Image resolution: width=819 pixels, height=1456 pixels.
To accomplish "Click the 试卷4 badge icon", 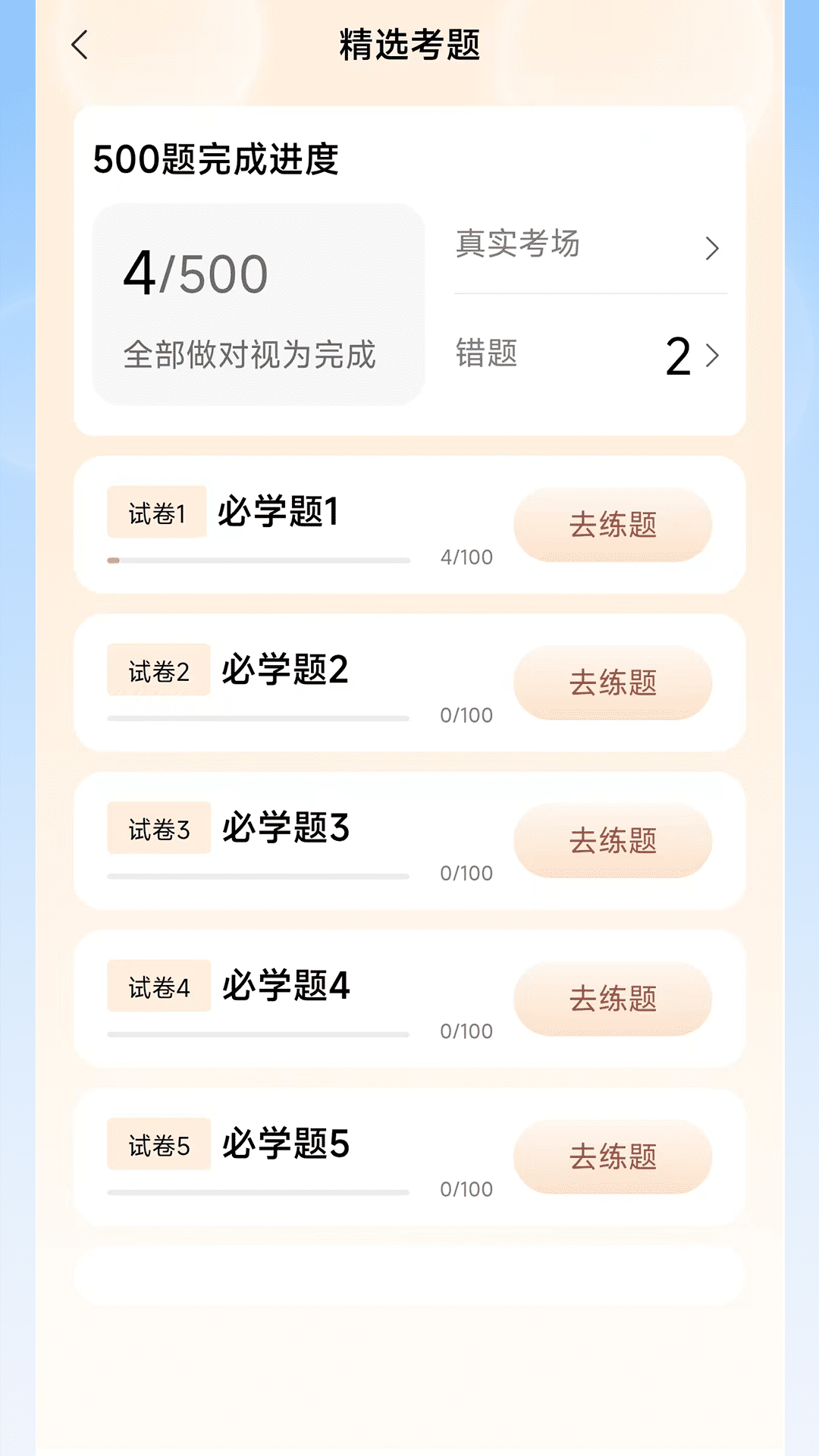I will click(158, 987).
